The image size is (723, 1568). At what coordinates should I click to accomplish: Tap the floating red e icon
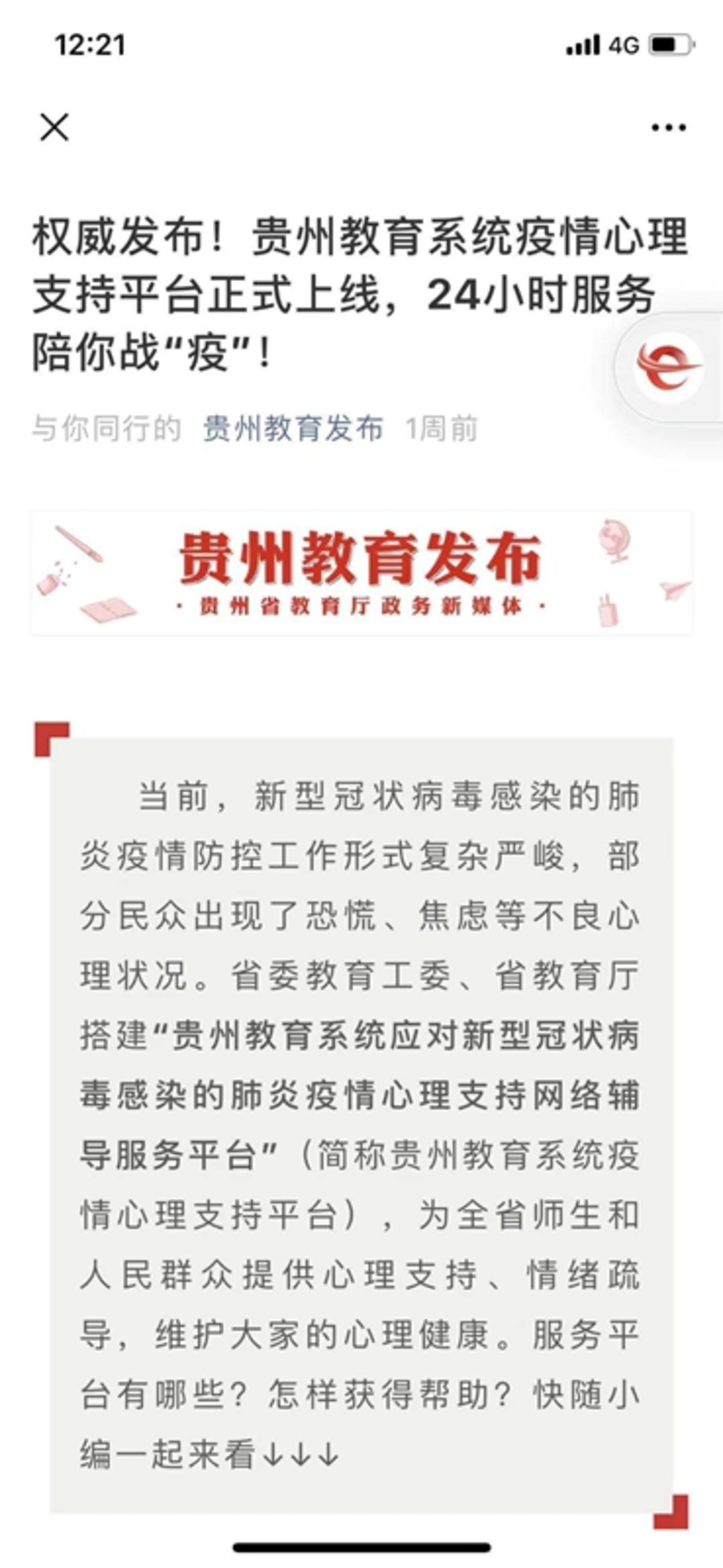point(668,366)
